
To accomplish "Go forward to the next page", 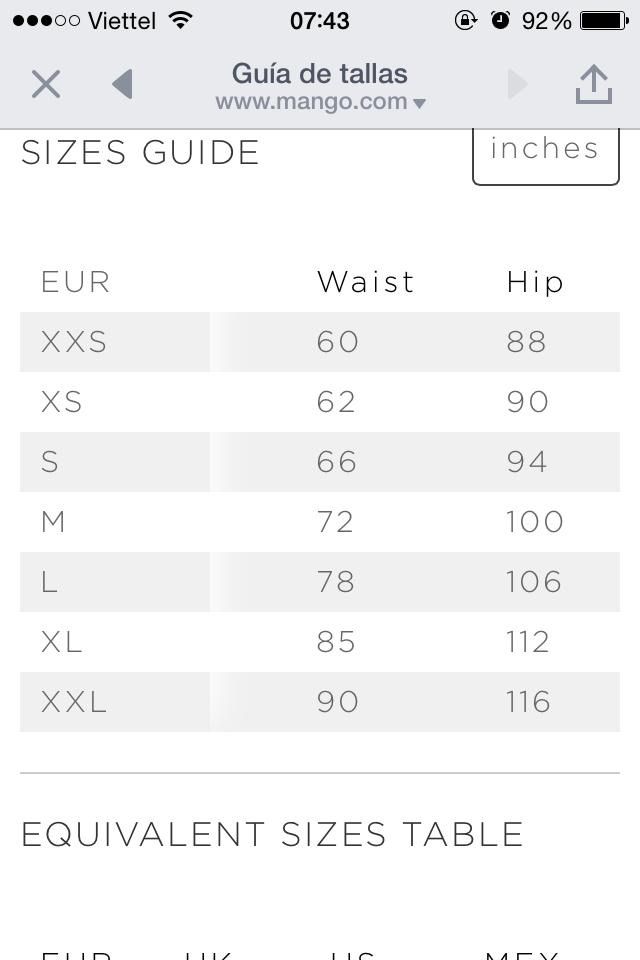I will click(517, 85).
